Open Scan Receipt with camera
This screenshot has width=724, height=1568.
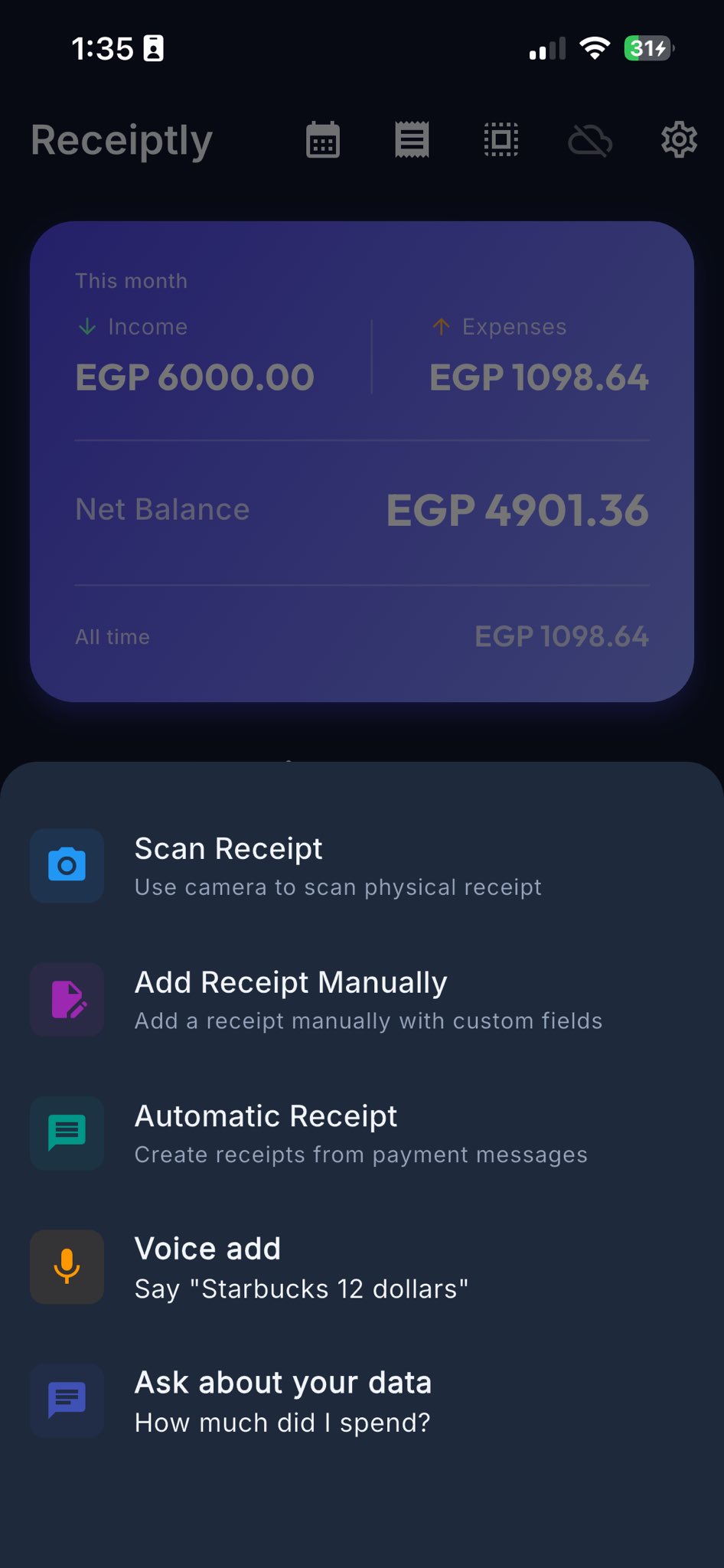coord(337,866)
